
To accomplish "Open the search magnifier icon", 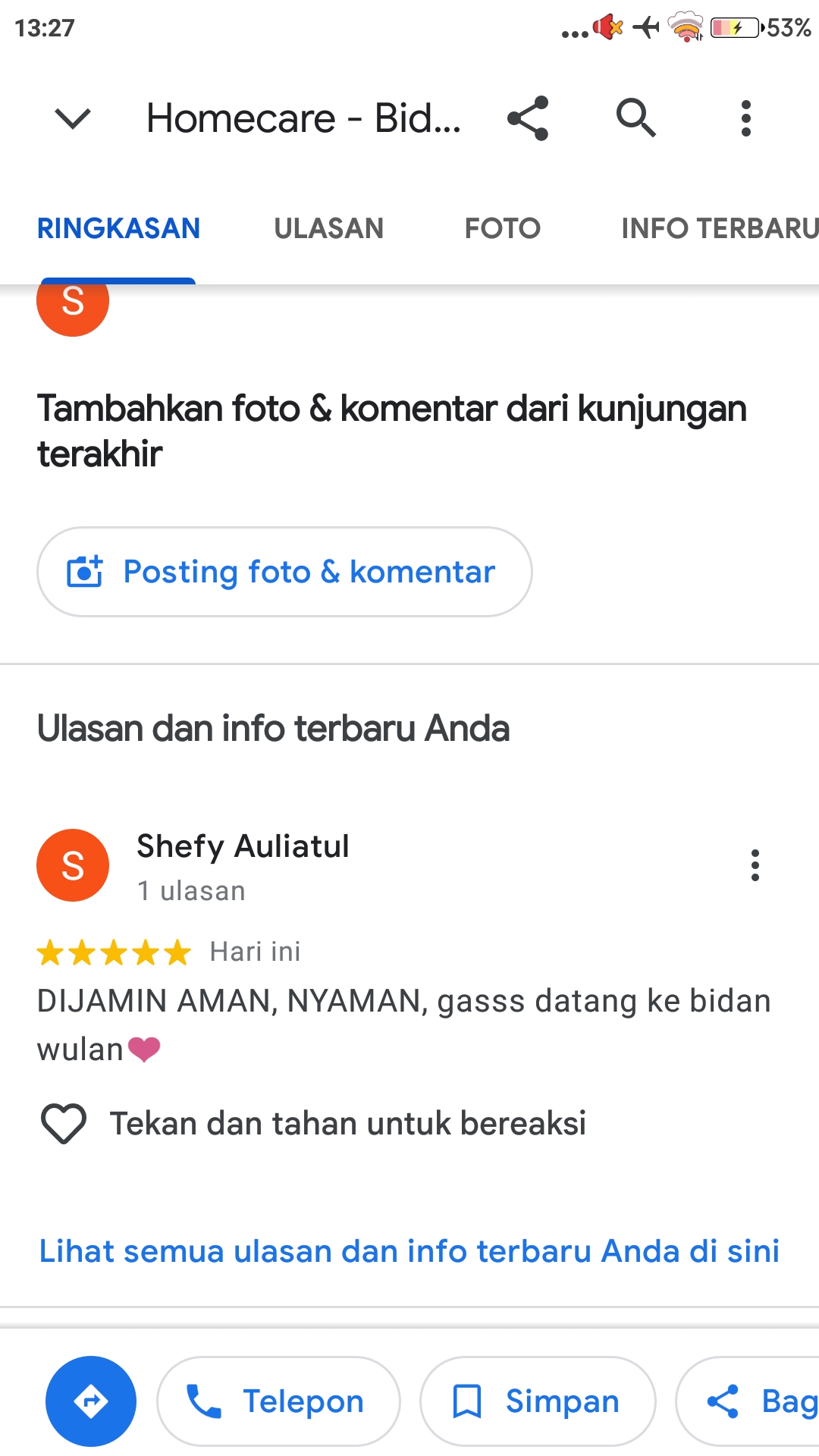I will click(x=635, y=118).
